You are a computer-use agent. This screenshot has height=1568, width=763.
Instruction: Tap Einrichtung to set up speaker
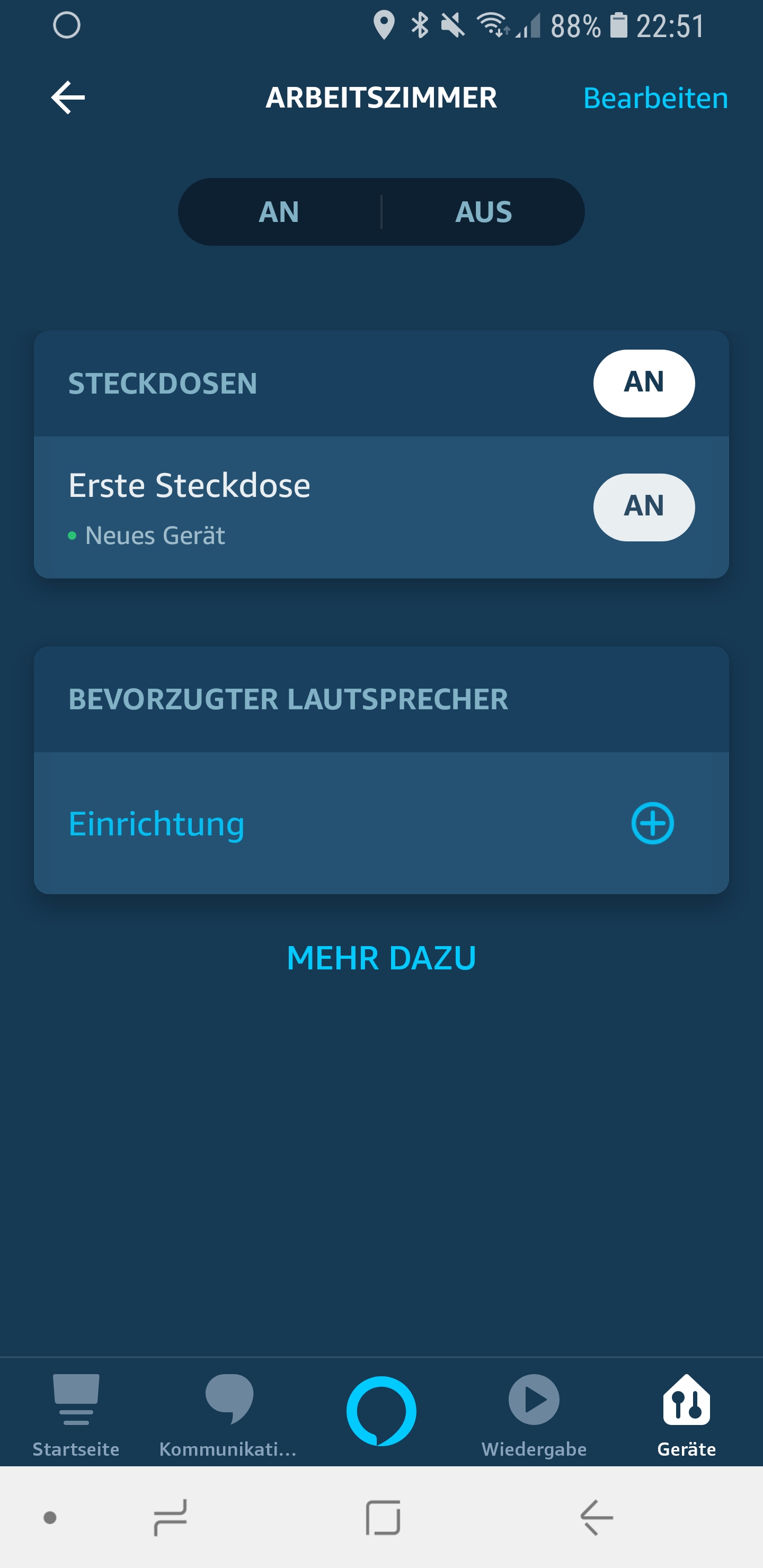pyautogui.click(x=156, y=824)
